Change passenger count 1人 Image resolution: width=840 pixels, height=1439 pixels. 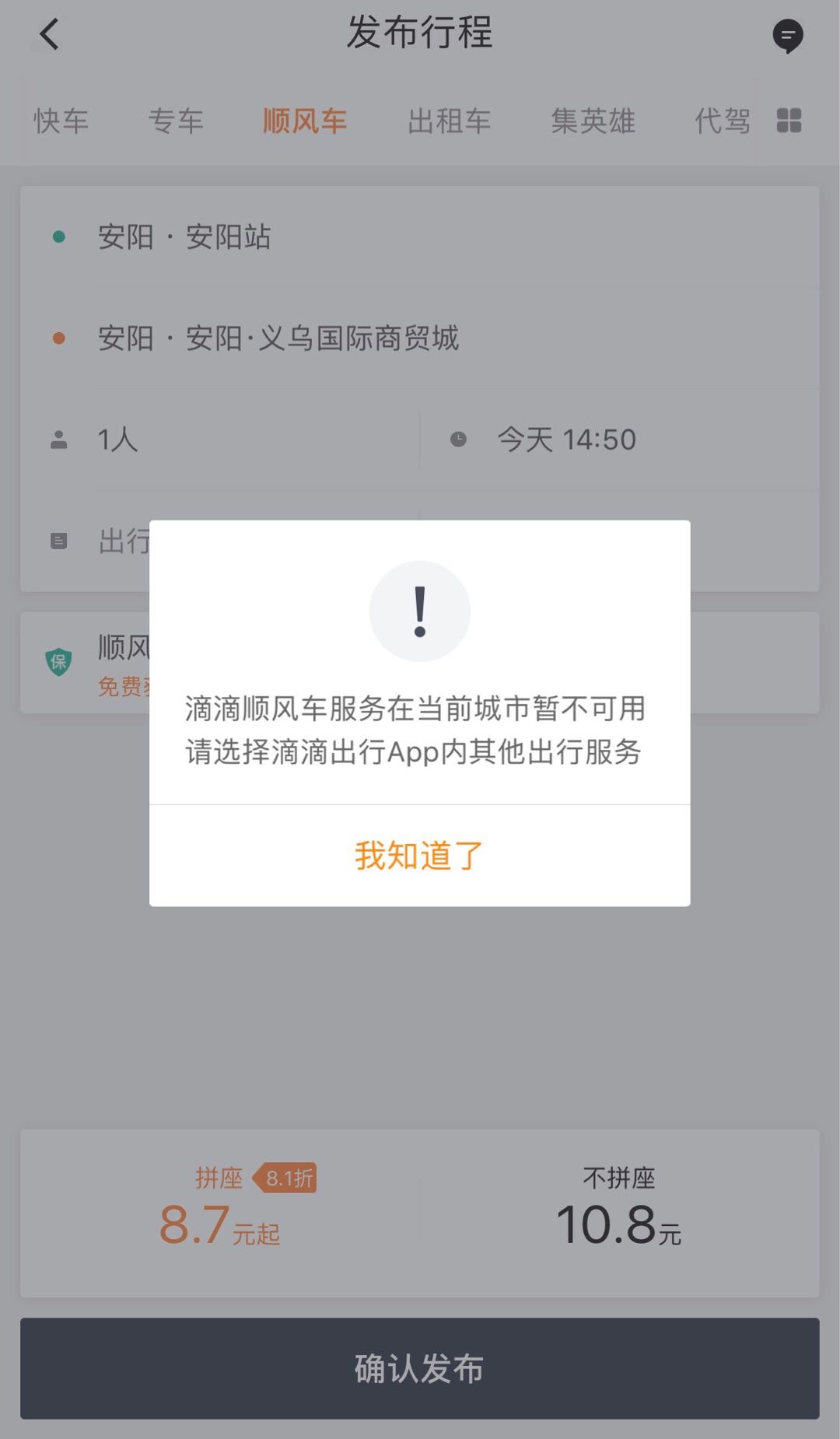117,440
